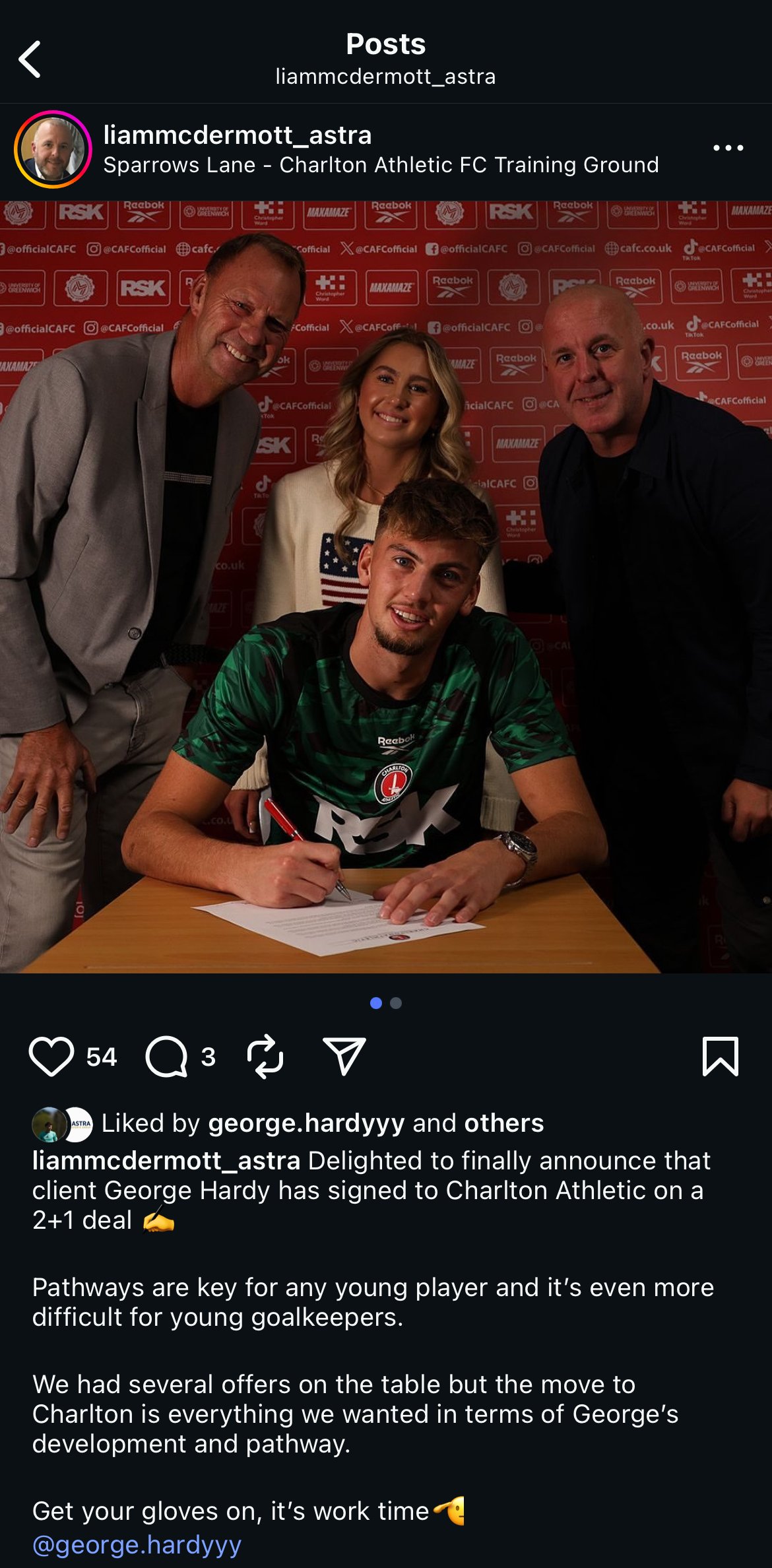The width and height of the screenshot is (772, 1568).
Task: Open Sparrows Lane training ground location
Action: click(x=381, y=165)
